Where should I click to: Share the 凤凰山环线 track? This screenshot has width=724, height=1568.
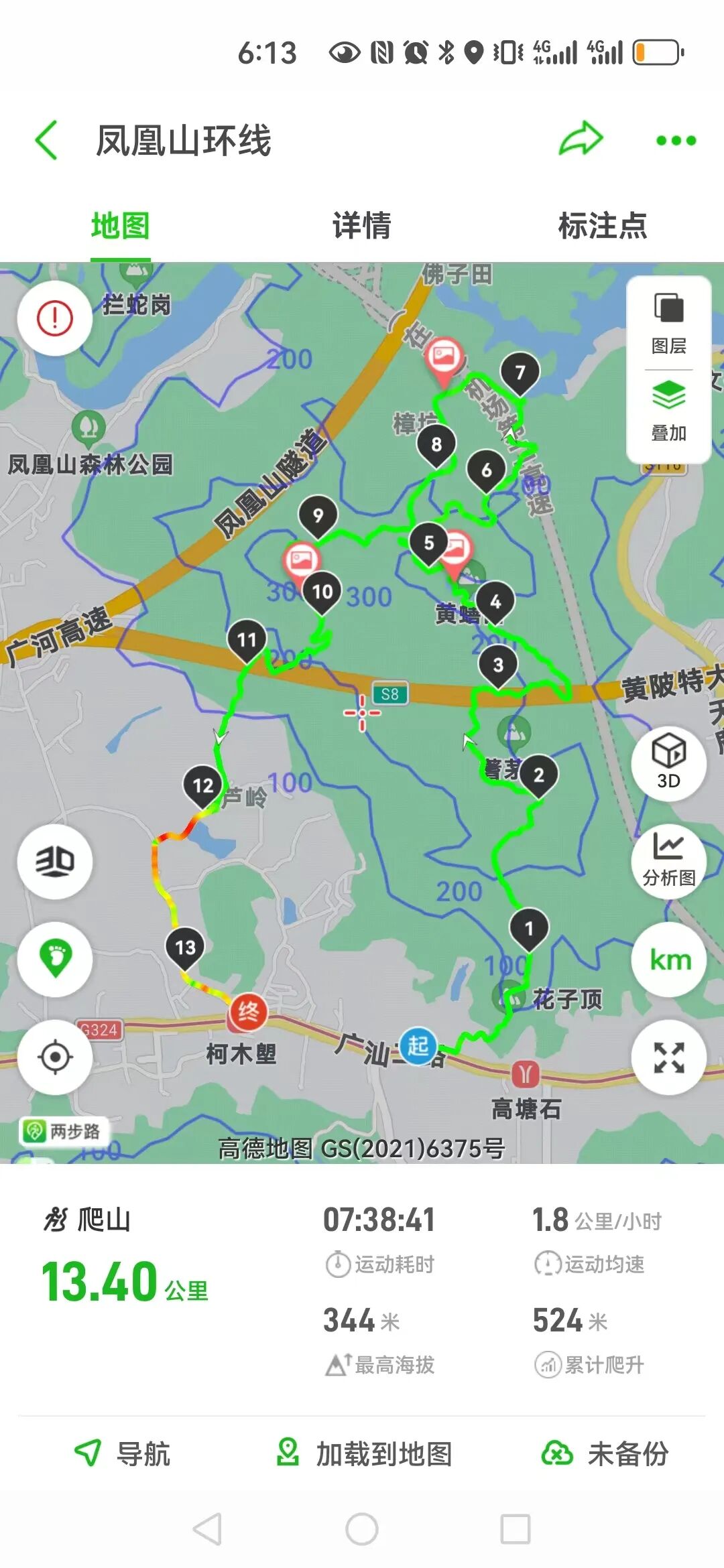[581, 139]
